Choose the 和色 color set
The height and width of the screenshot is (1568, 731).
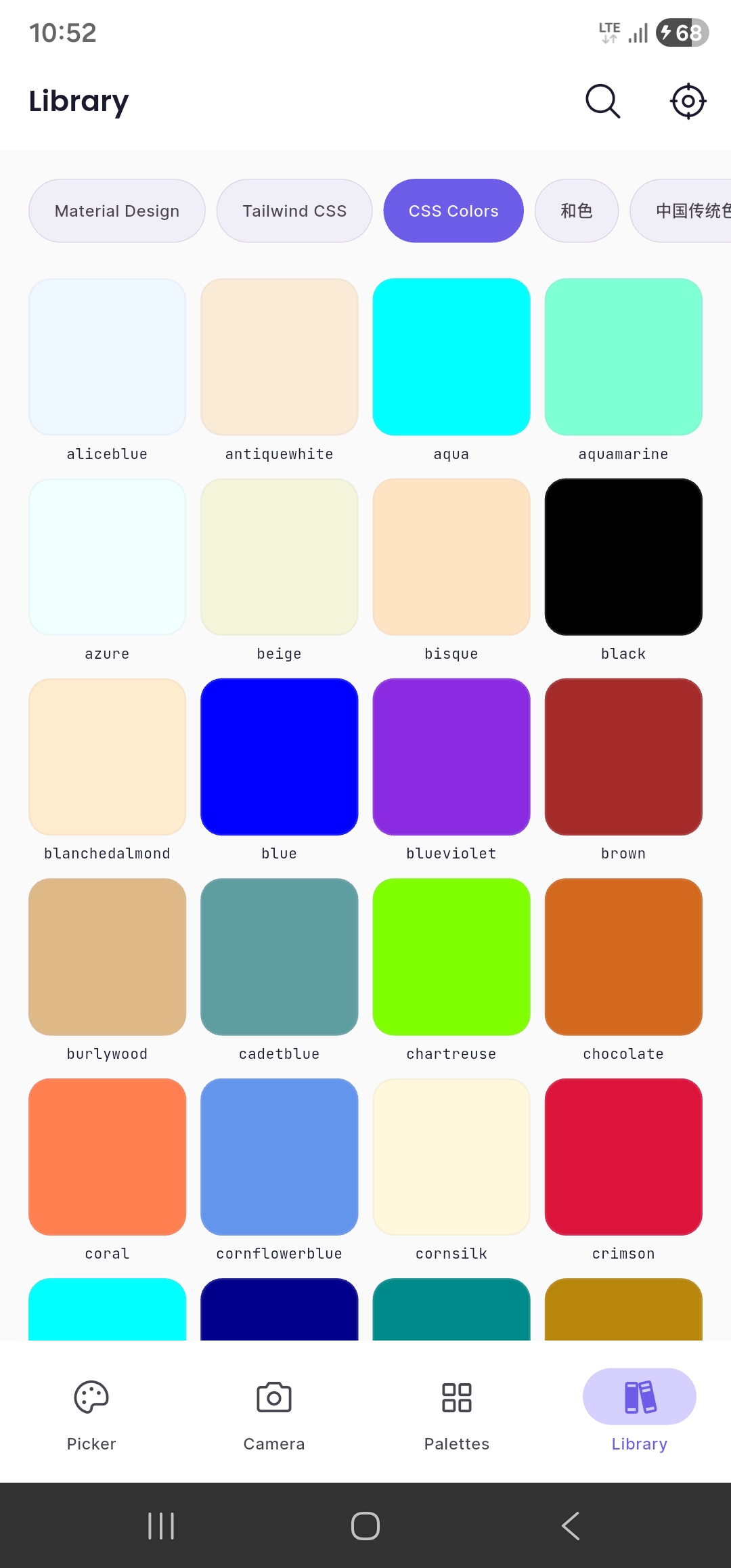[577, 211]
